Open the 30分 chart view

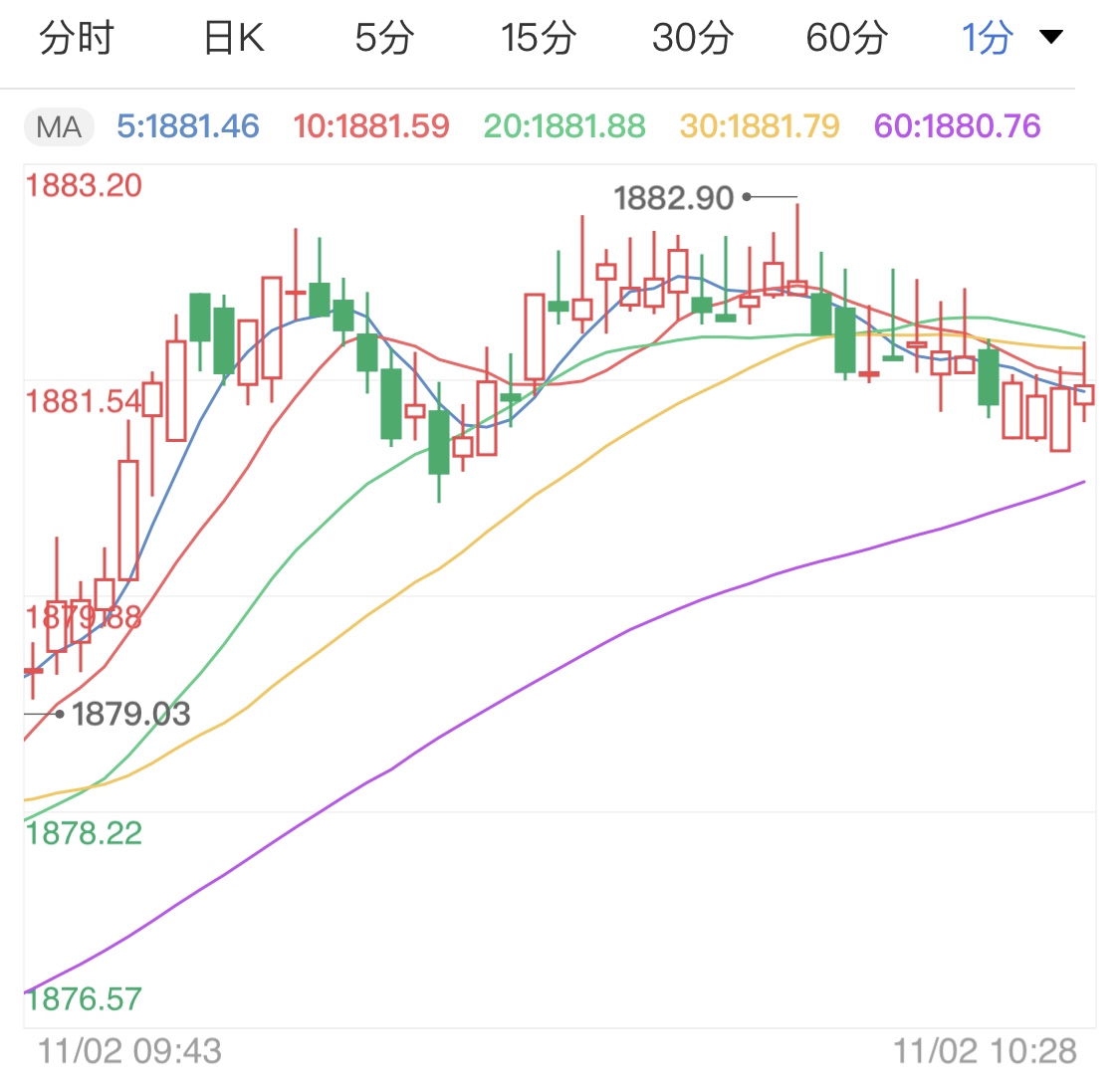tap(692, 39)
